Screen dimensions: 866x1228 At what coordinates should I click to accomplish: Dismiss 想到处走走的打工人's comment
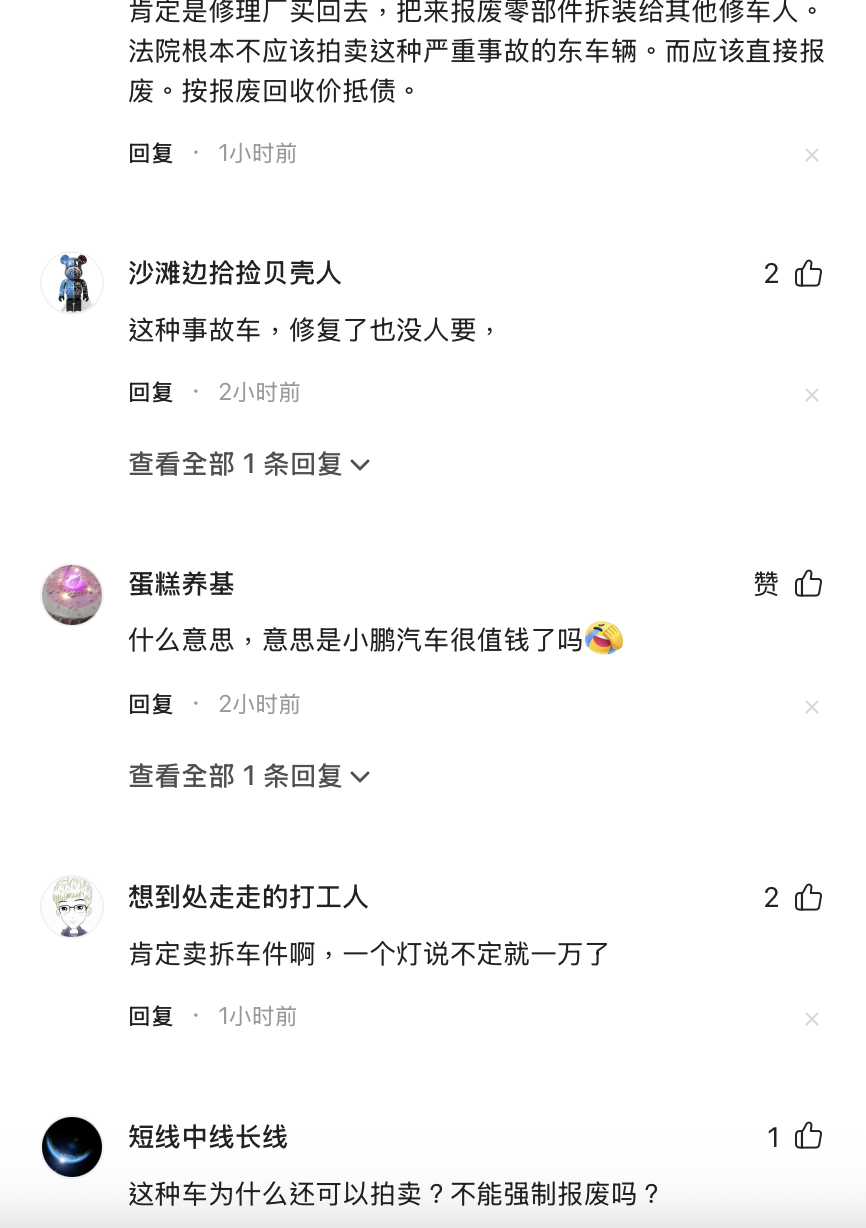coord(812,1019)
